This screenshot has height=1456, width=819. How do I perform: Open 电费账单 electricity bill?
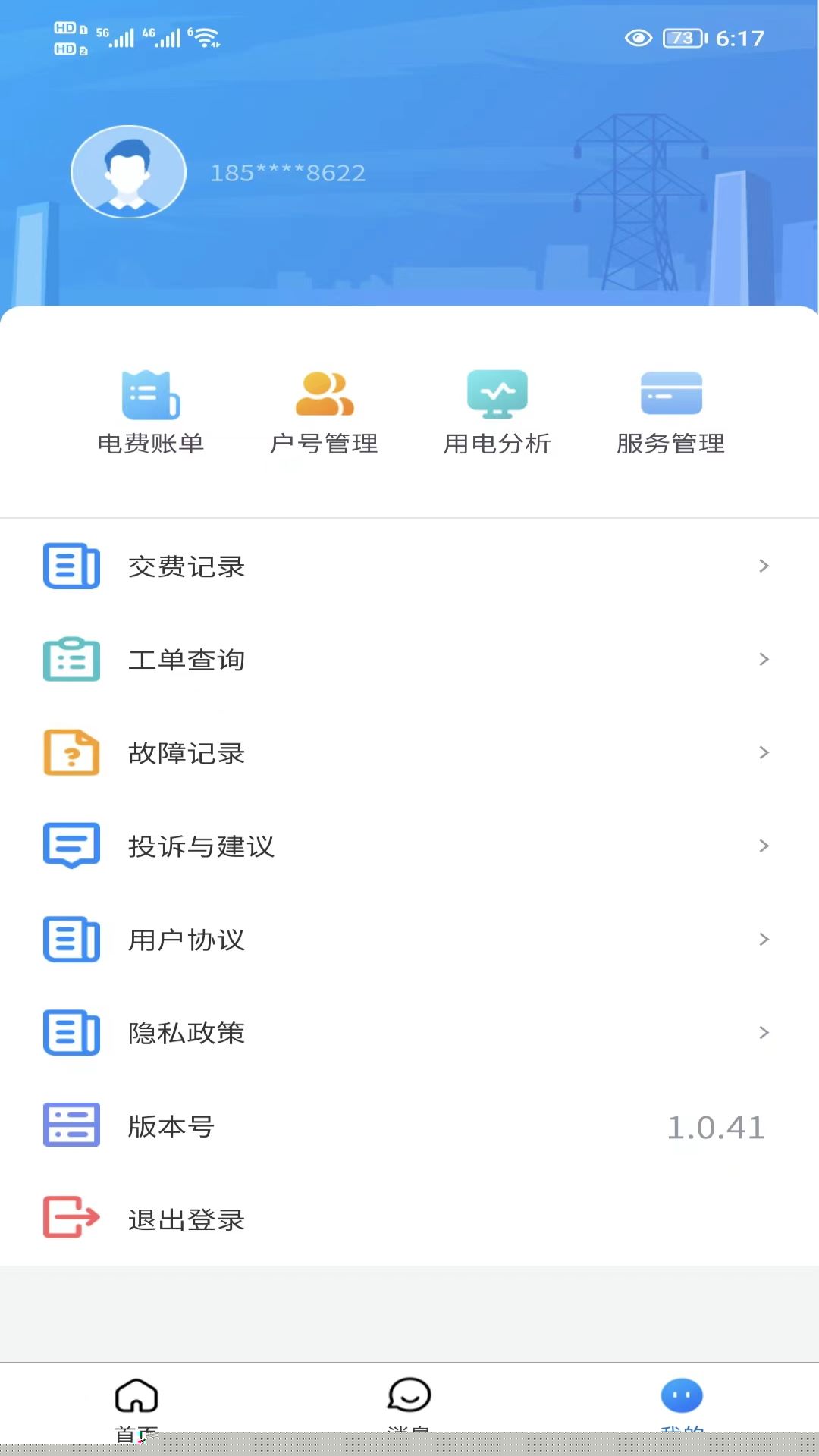(x=151, y=412)
